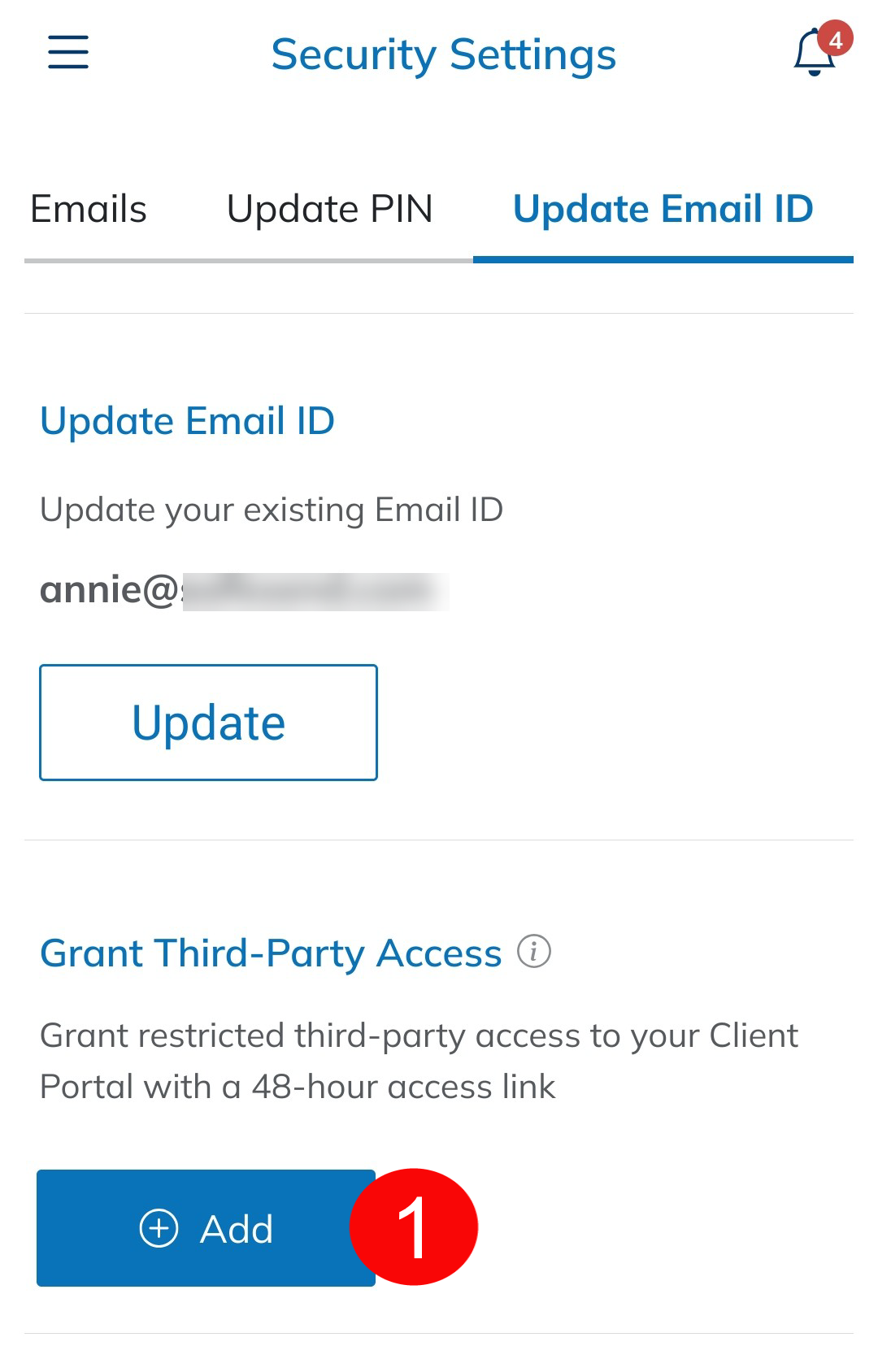Screen dimensions: 878x1372
Task: Open the hamburger menu
Action: tap(68, 52)
